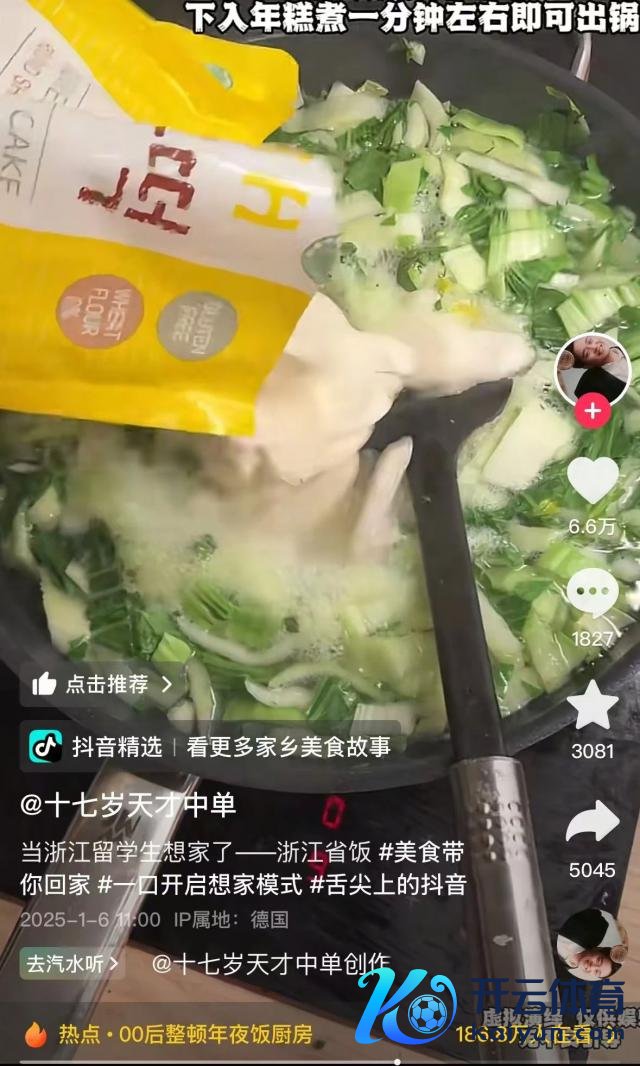Viewport: 640px width, 1066px height.
Task: Open the creator's profile avatar
Action: coord(593,368)
